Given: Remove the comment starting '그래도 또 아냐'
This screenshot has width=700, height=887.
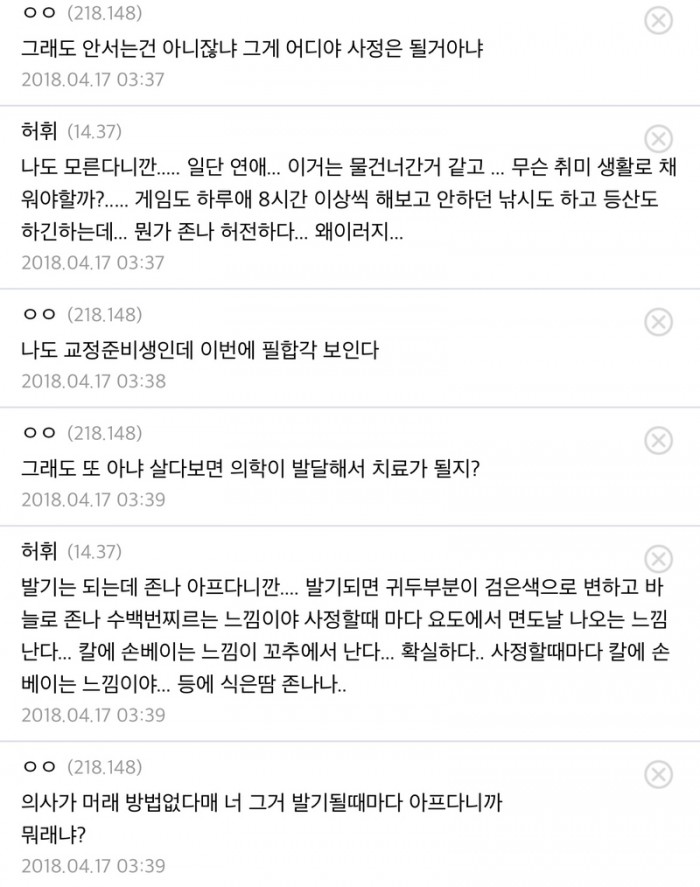Looking at the screenshot, I should [657, 440].
